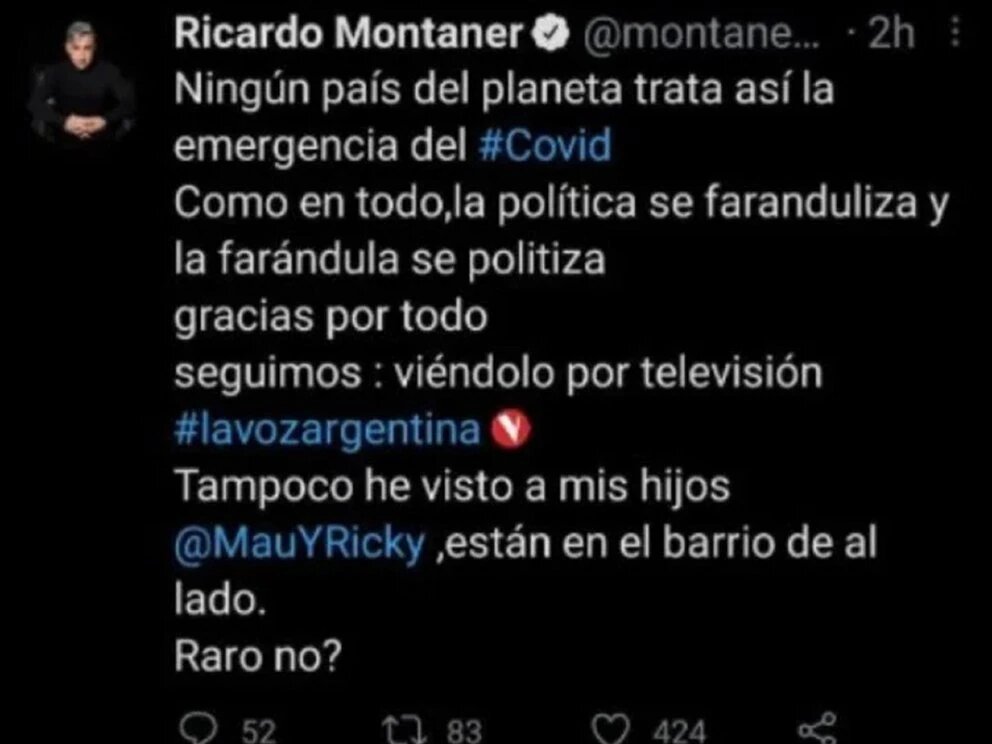Viewport: 992px width, 744px height.
Task: Retweet Ricardo Montaner's tweet
Action: pyautogui.click(x=409, y=728)
